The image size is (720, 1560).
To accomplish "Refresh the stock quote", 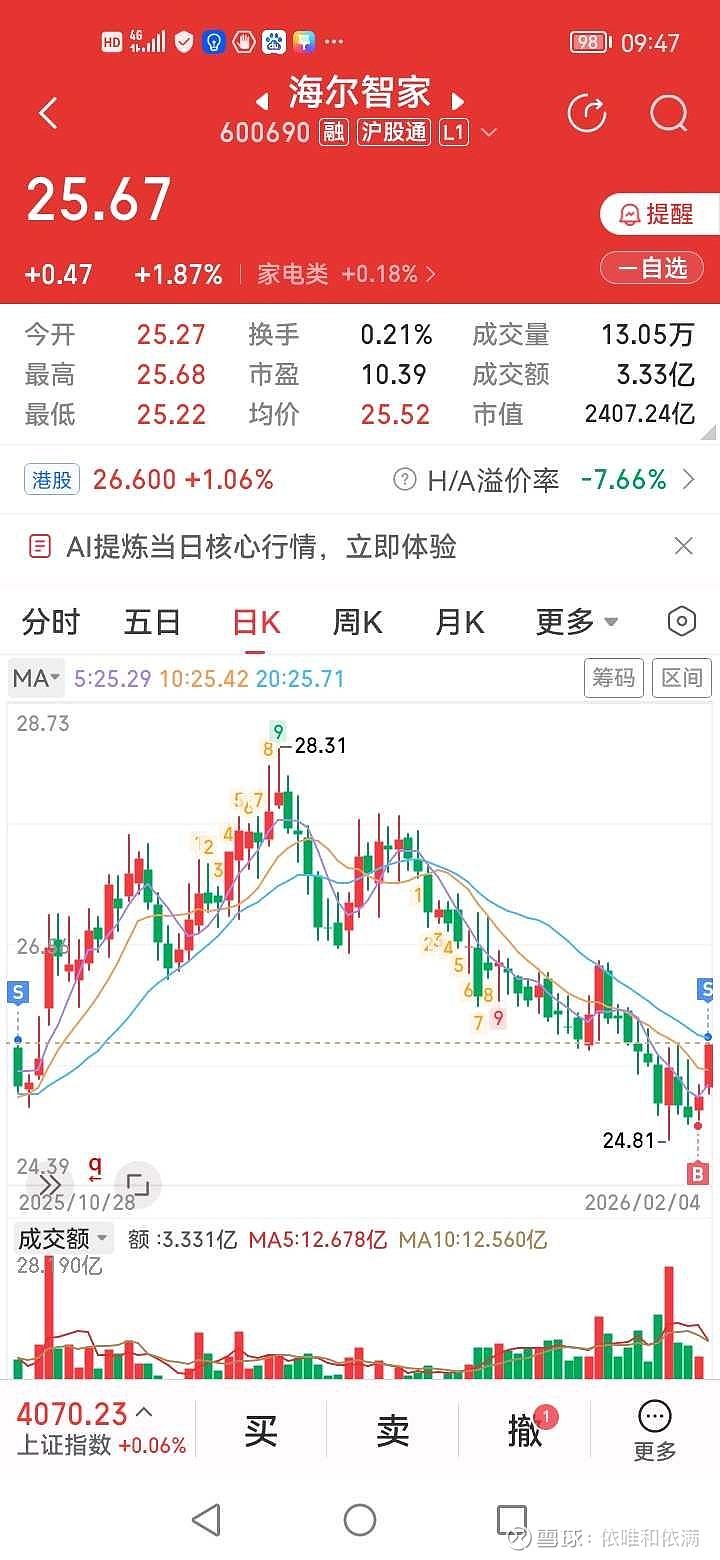I will point(588,113).
